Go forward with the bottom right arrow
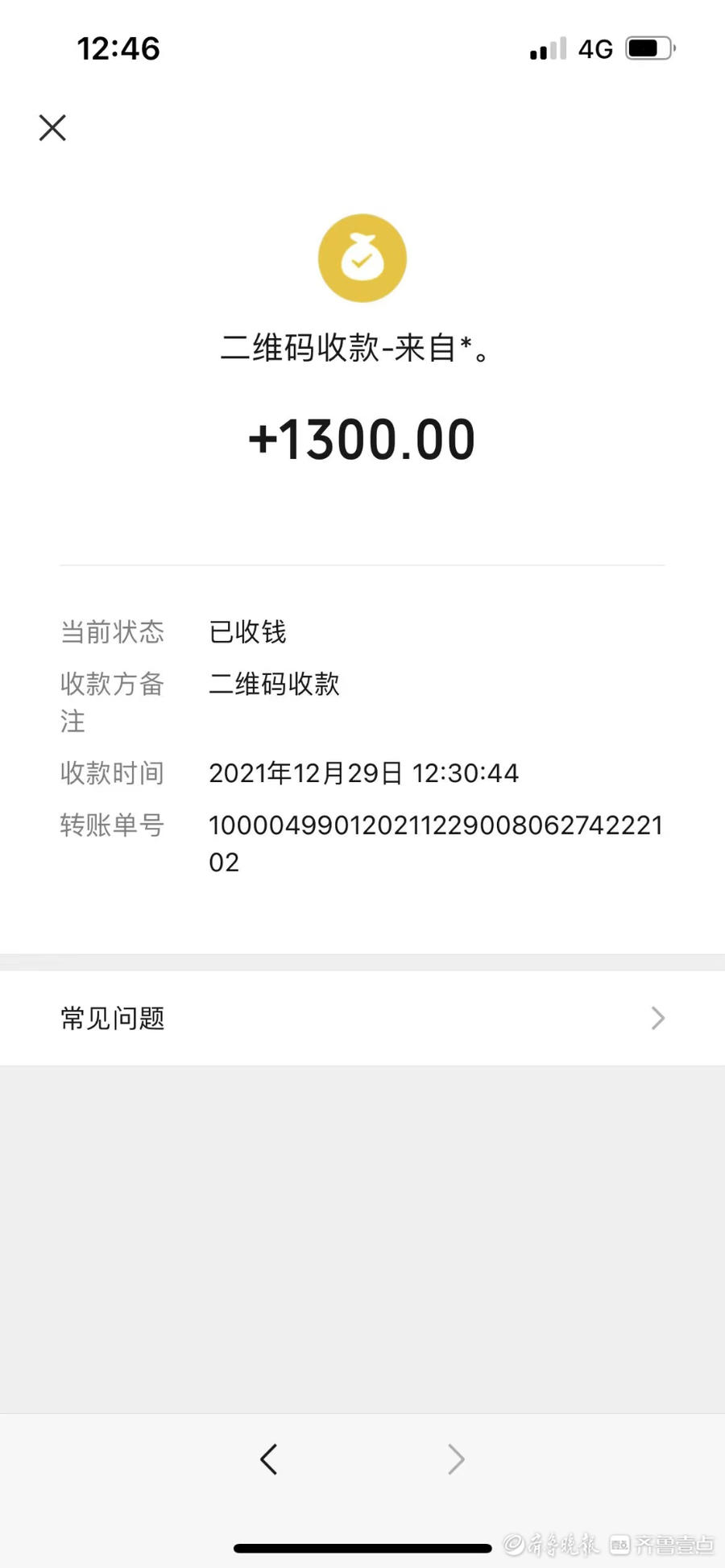Viewport: 725px width, 1568px height. [456, 1458]
